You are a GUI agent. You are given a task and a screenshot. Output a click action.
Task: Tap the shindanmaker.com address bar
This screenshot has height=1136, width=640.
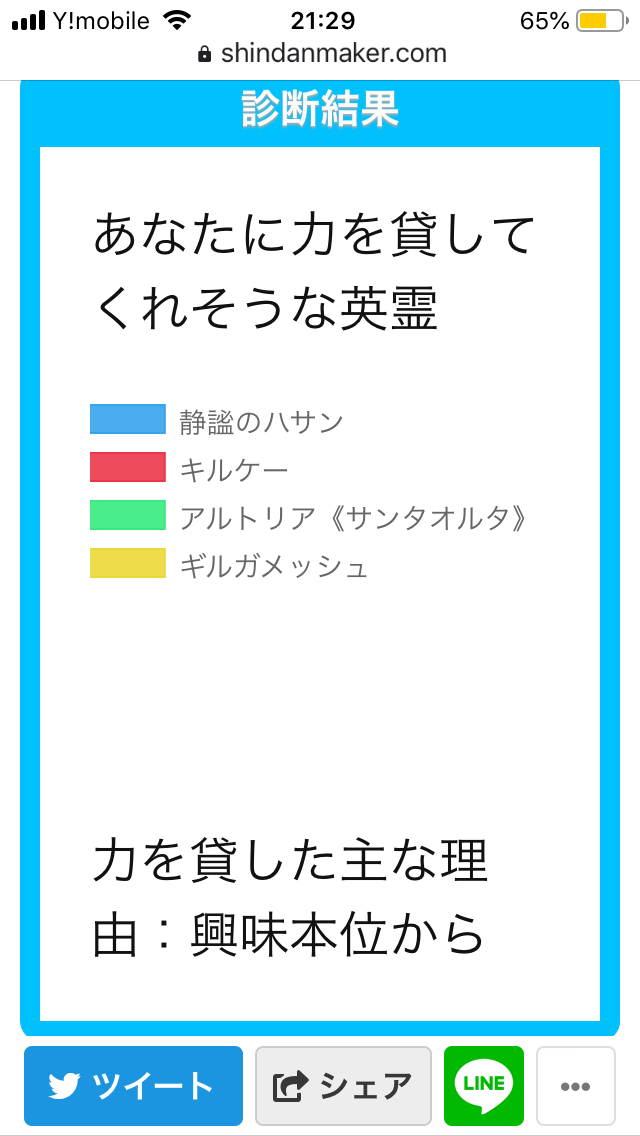tap(322, 53)
